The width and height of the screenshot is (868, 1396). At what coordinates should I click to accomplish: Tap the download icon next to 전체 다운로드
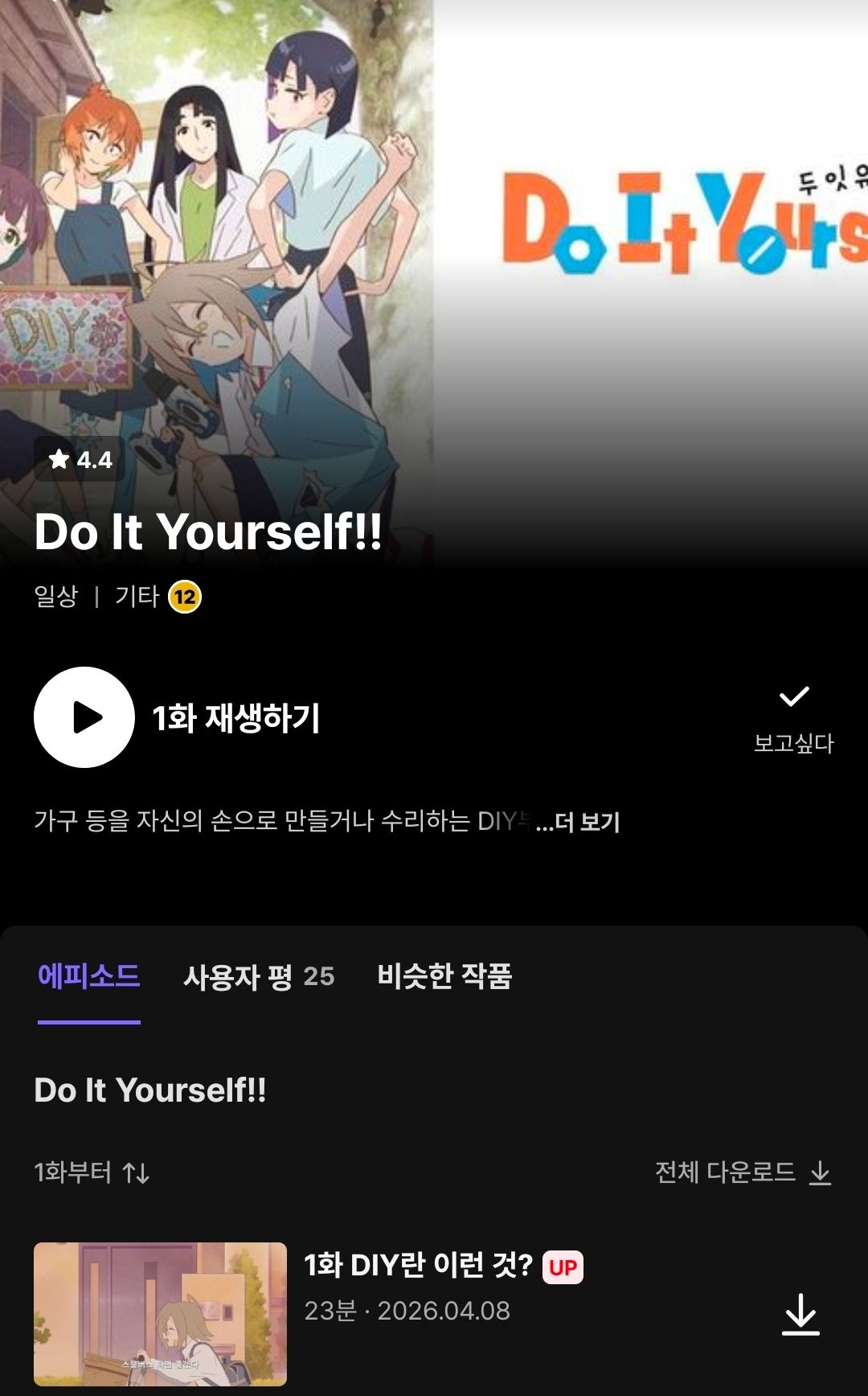pyautogui.click(x=821, y=1174)
